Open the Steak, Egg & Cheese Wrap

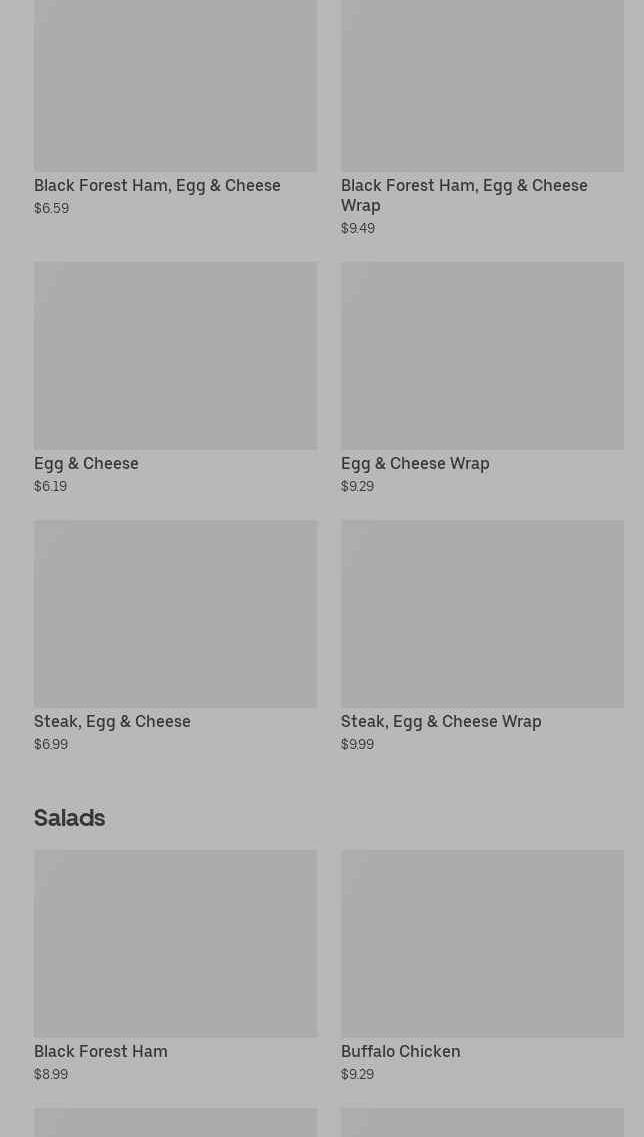pyautogui.click(x=482, y=636)
